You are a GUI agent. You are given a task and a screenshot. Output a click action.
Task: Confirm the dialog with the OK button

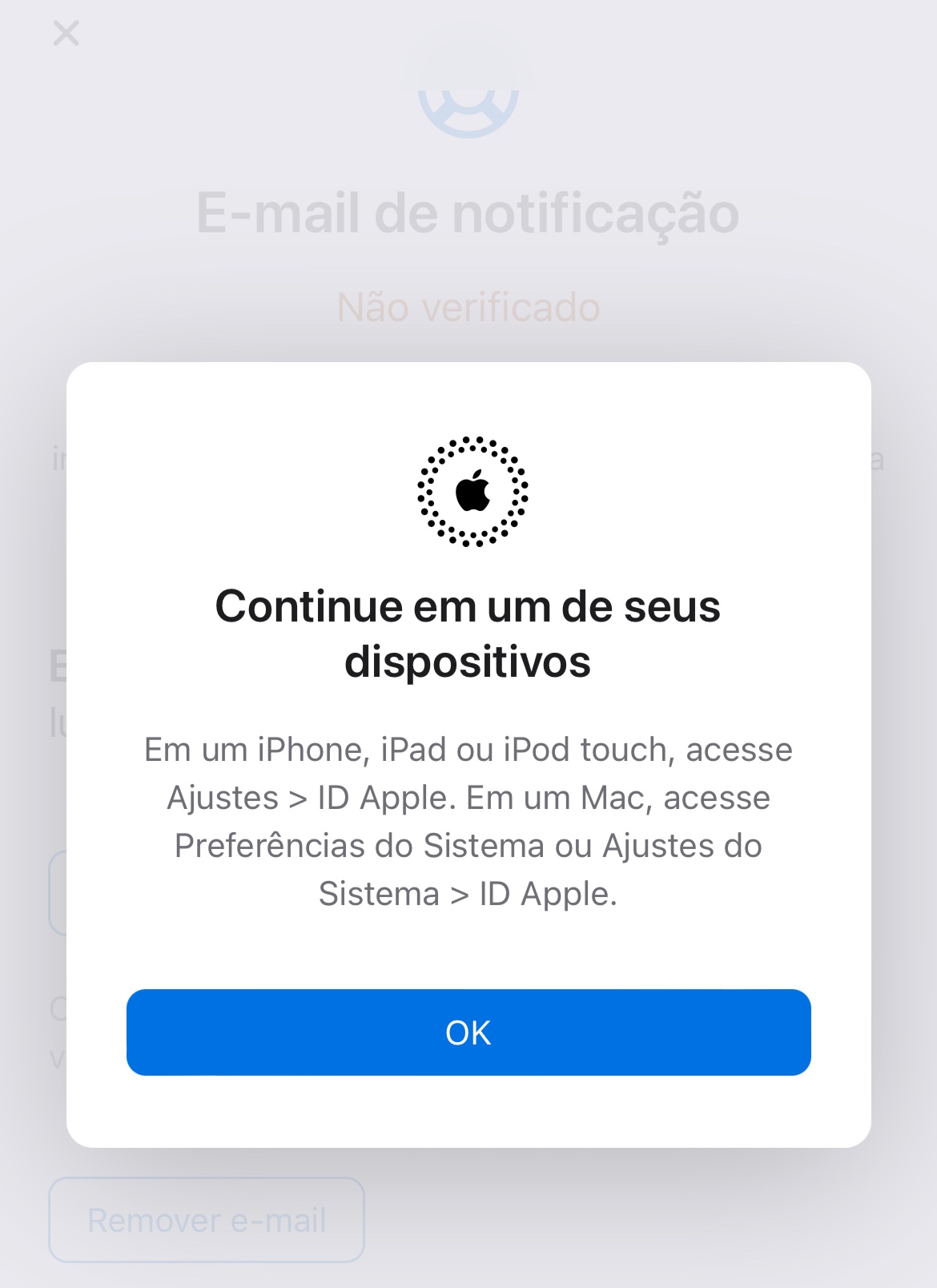pos(468,1032)
